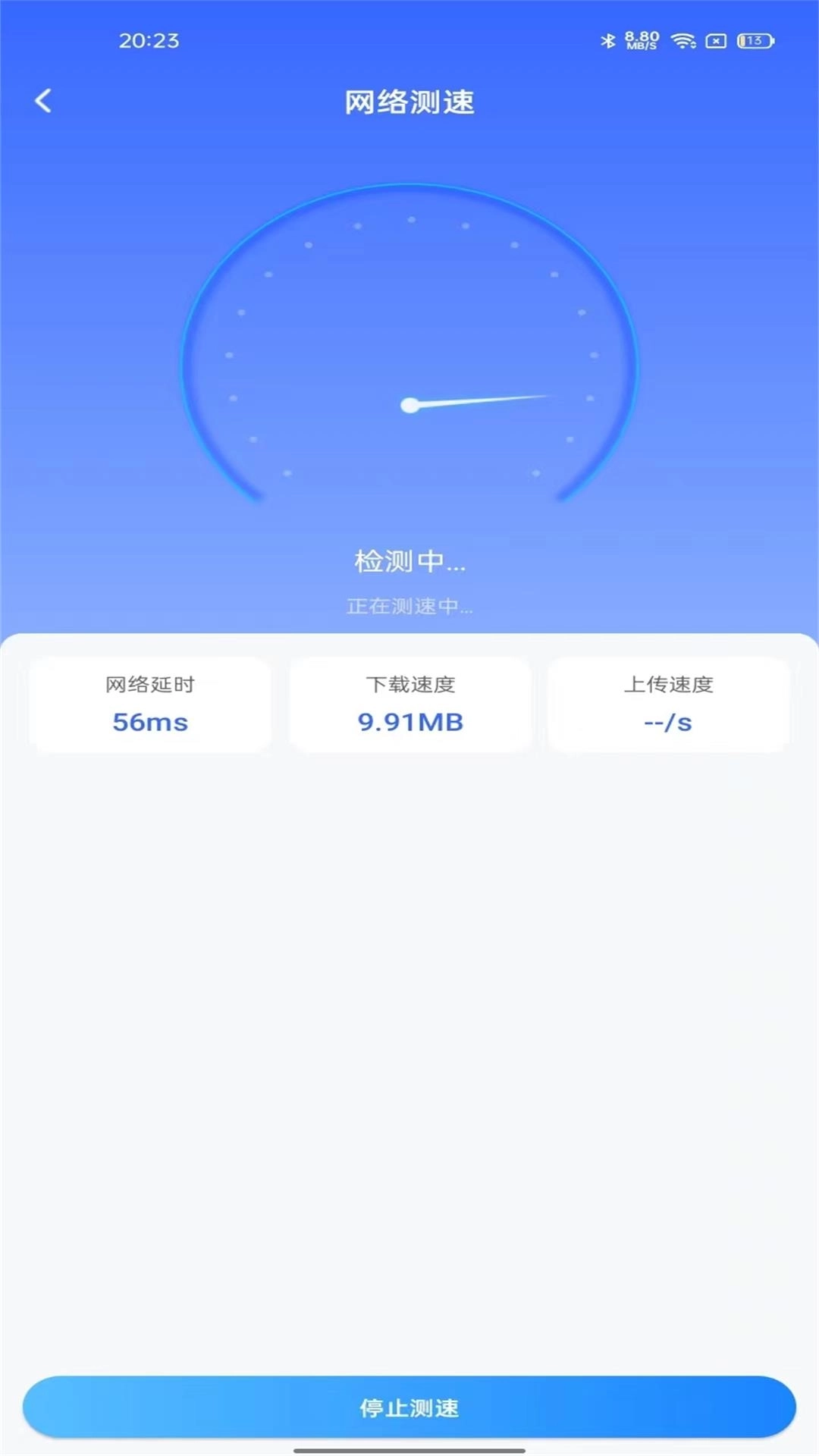Tap the Bluetooth icon in the status bar
The width and height of the screenshot is (819, 1456).
coord(607,42)
